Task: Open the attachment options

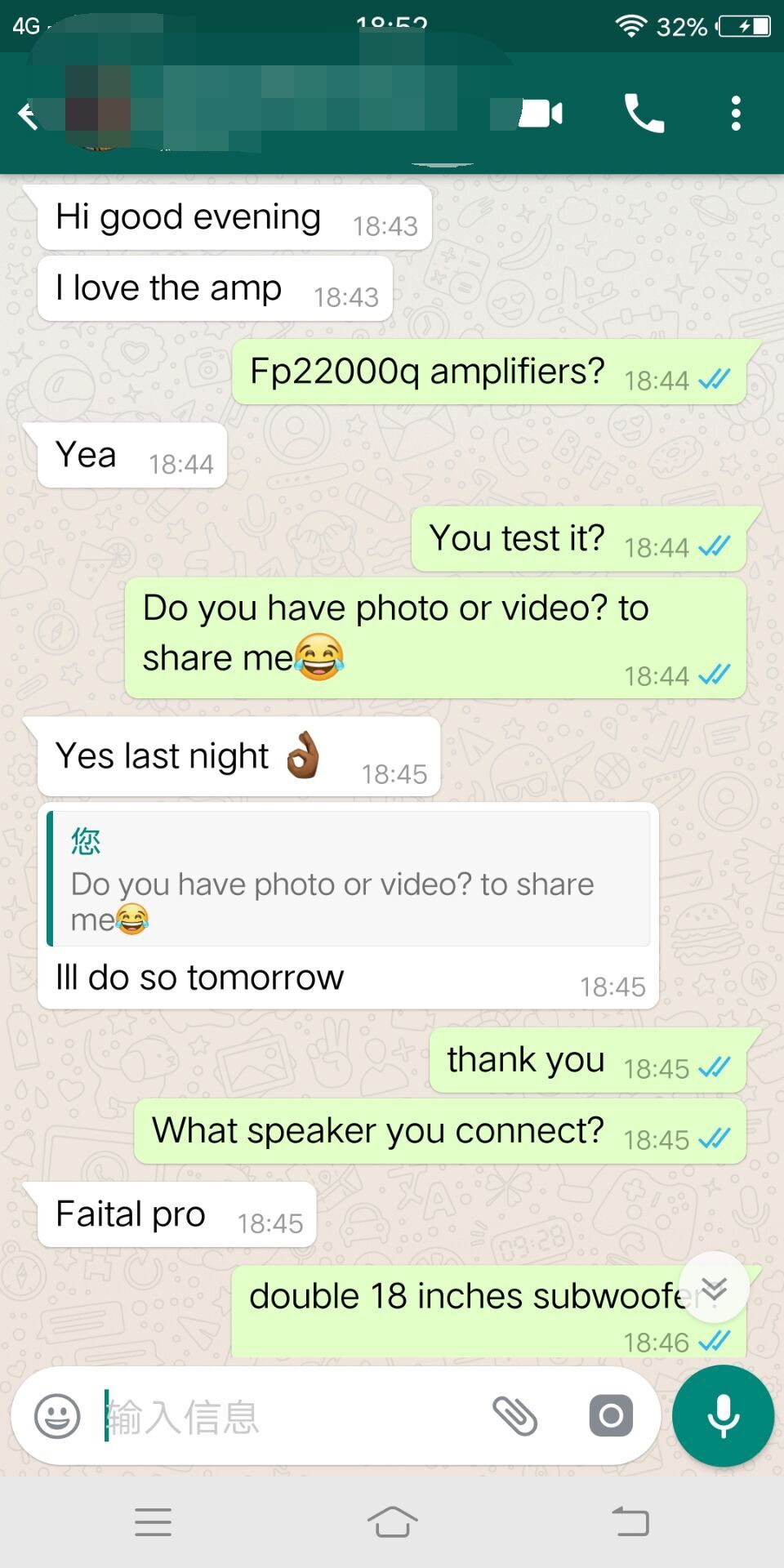Action: [x=514, y=1416]
